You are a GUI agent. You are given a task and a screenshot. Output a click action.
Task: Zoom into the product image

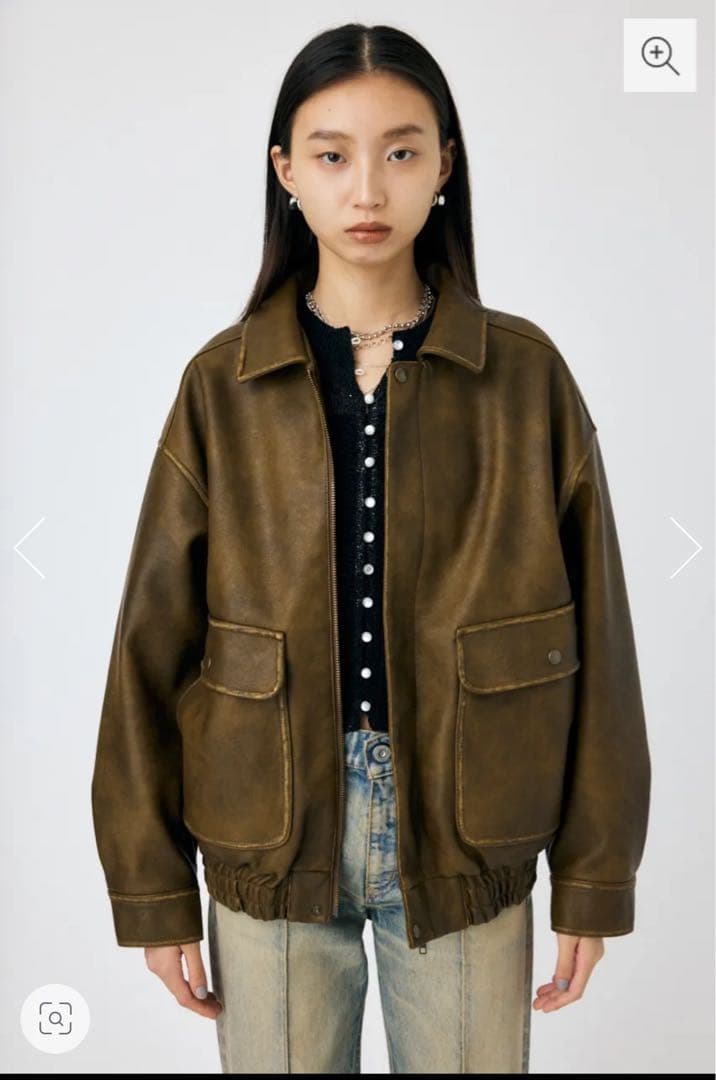(660, 56)
